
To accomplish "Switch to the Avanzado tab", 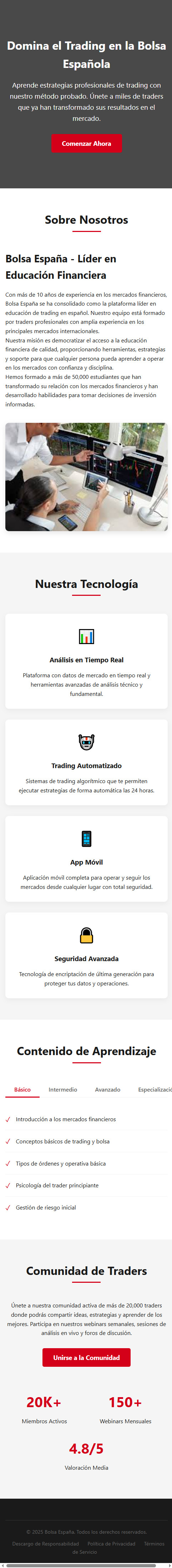I will 107,1089.
